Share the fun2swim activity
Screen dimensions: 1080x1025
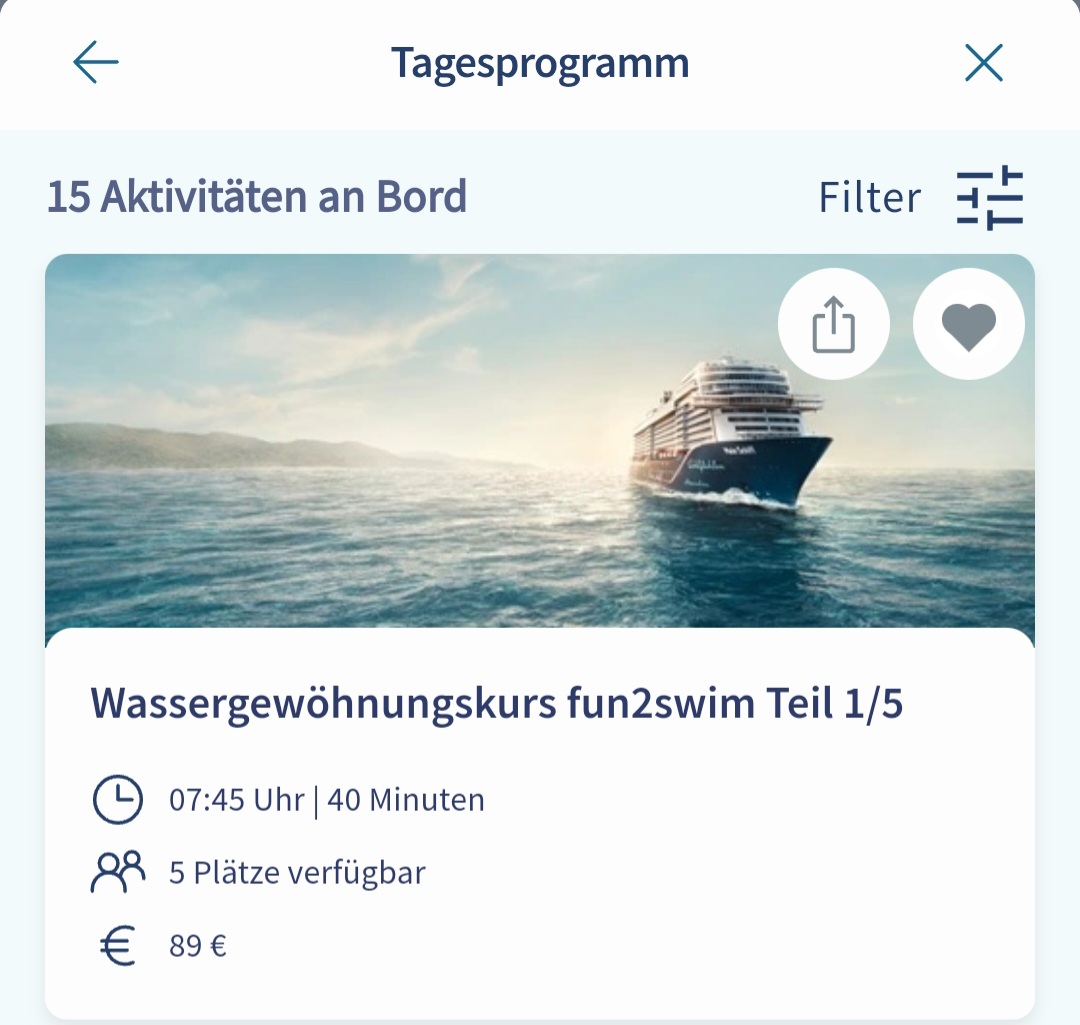pyautogui.click(x=833, y=325)
